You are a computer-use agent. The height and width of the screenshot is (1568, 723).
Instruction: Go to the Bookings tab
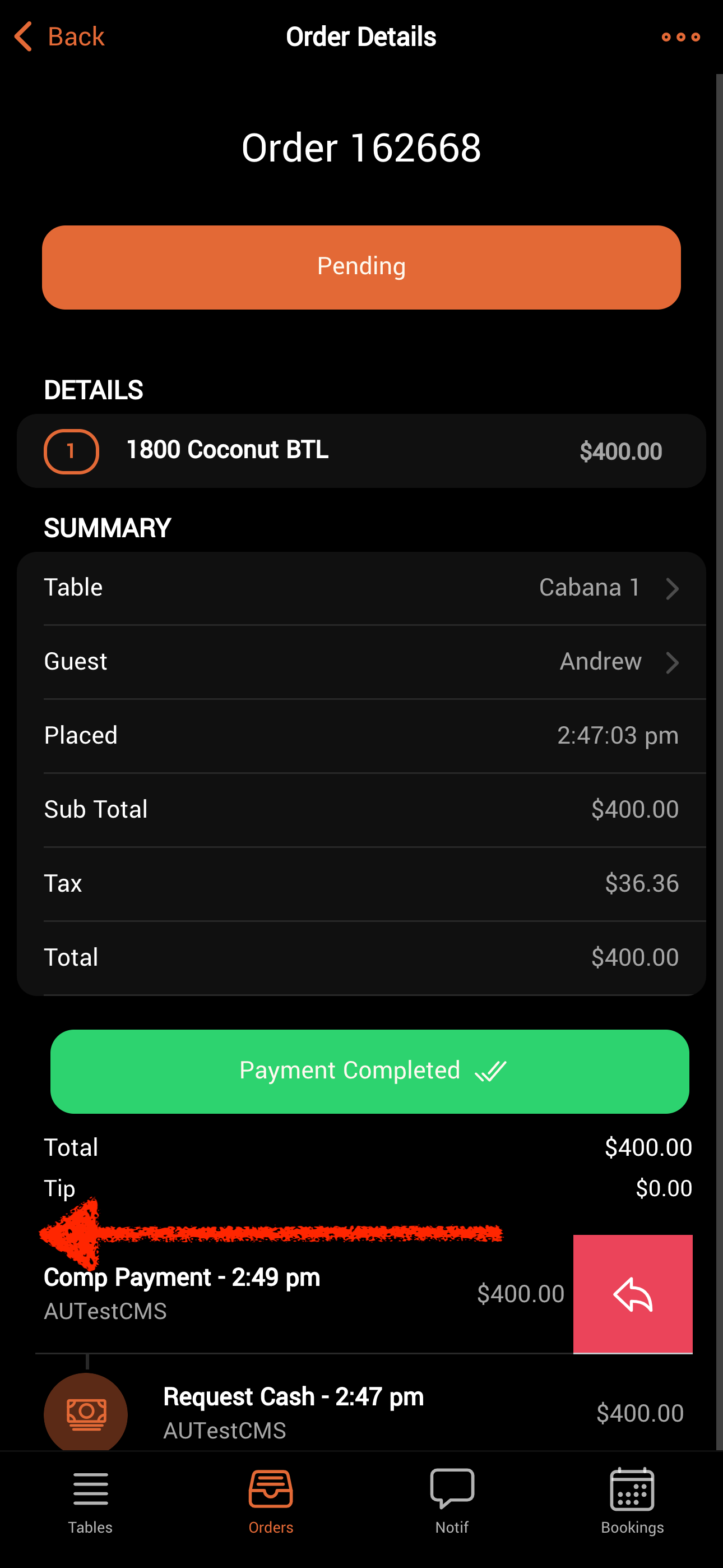click(632, 1501)
